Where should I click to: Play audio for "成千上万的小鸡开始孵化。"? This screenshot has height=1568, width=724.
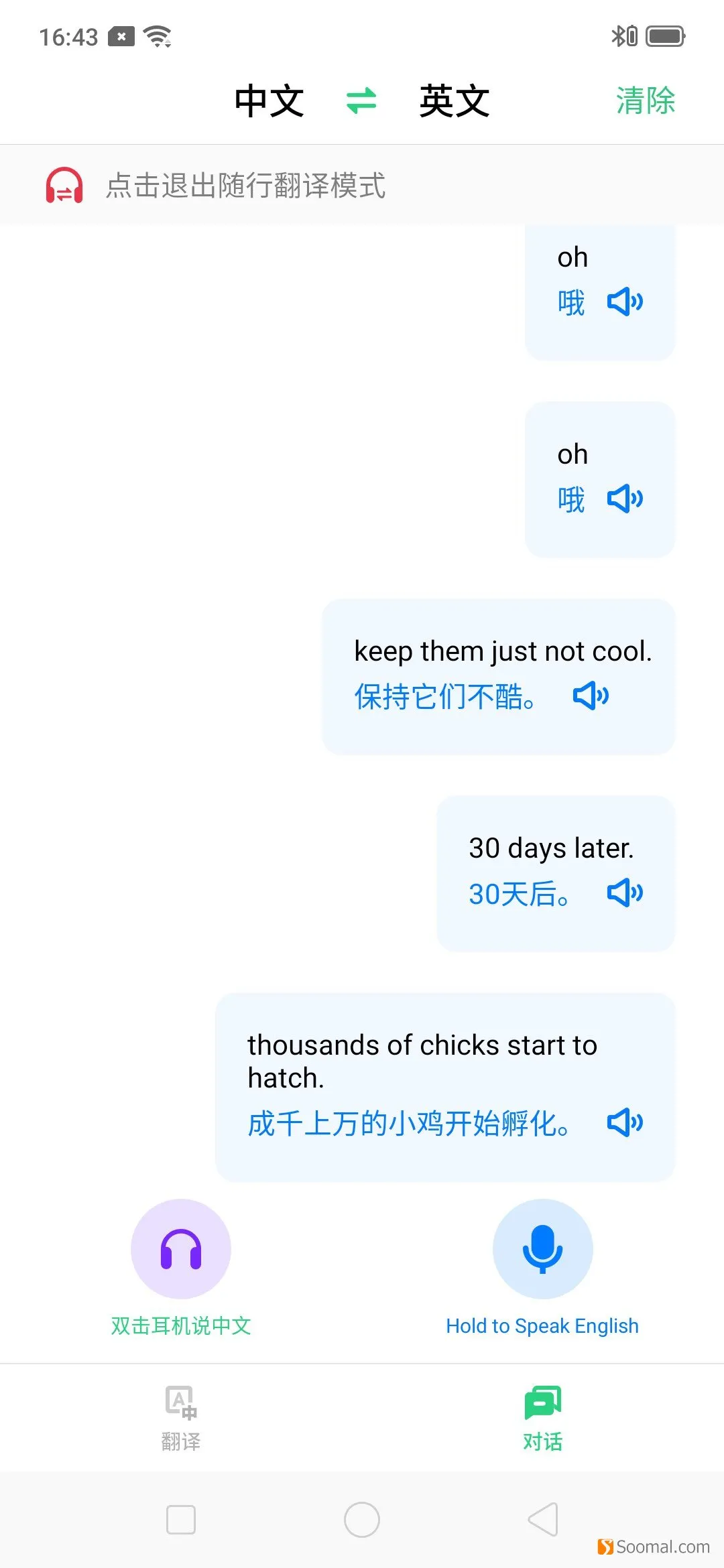pyautogui.click(x=625, y=1122)
